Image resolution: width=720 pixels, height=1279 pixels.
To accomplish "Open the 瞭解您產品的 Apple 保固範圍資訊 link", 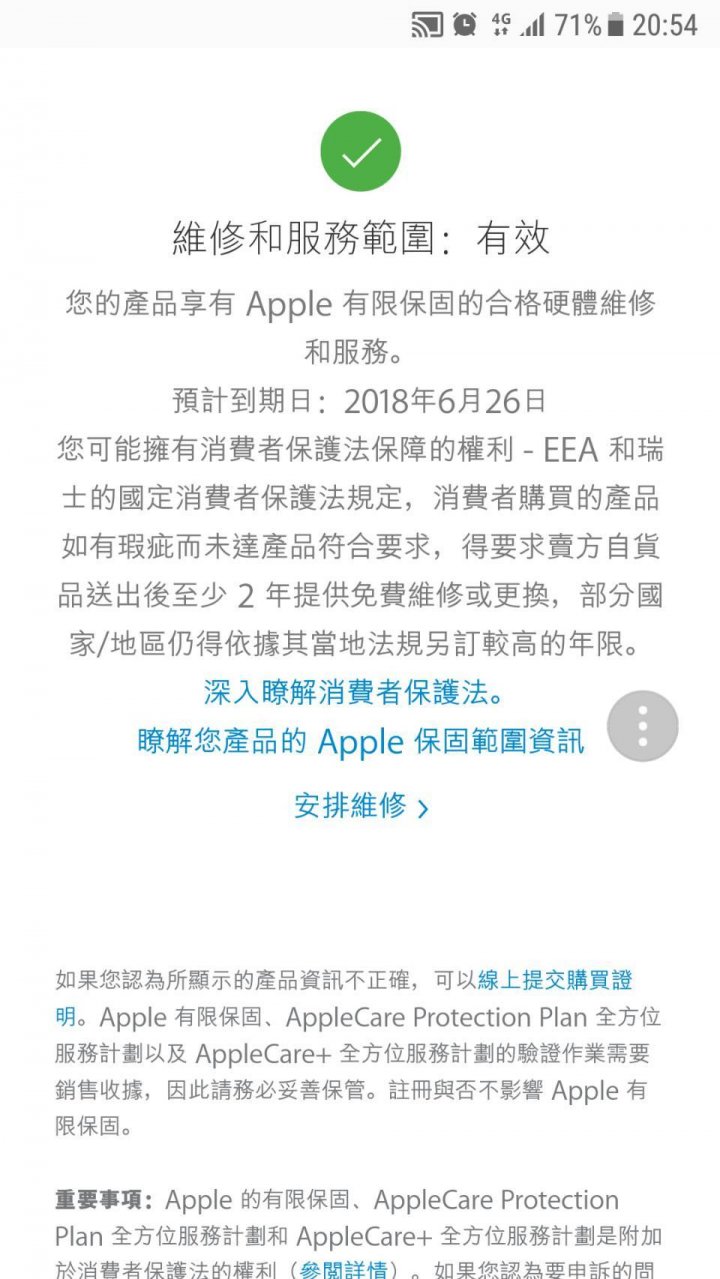I will [x=360, y=742].
